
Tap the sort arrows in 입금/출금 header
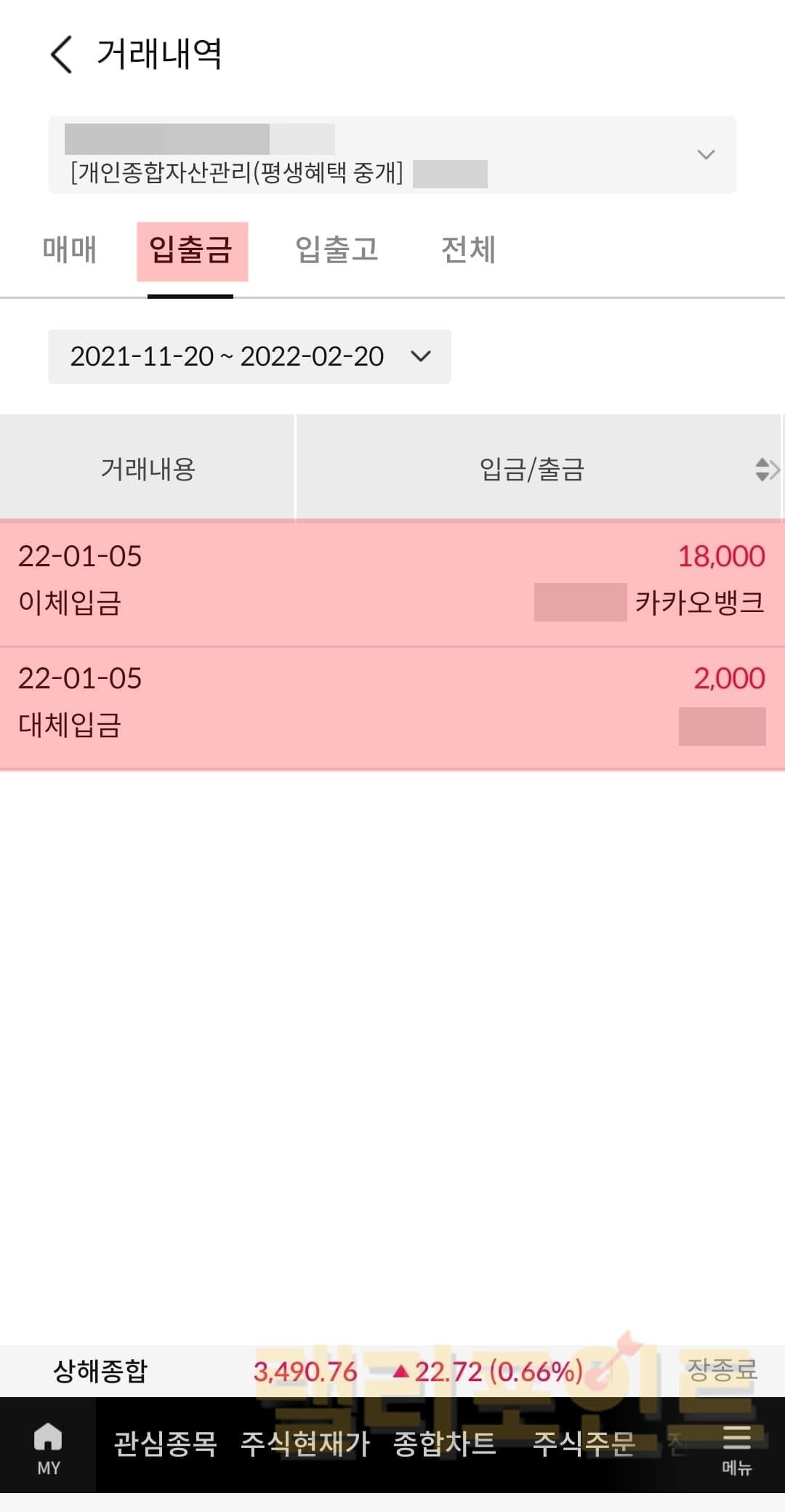click(x=763, y=470)
